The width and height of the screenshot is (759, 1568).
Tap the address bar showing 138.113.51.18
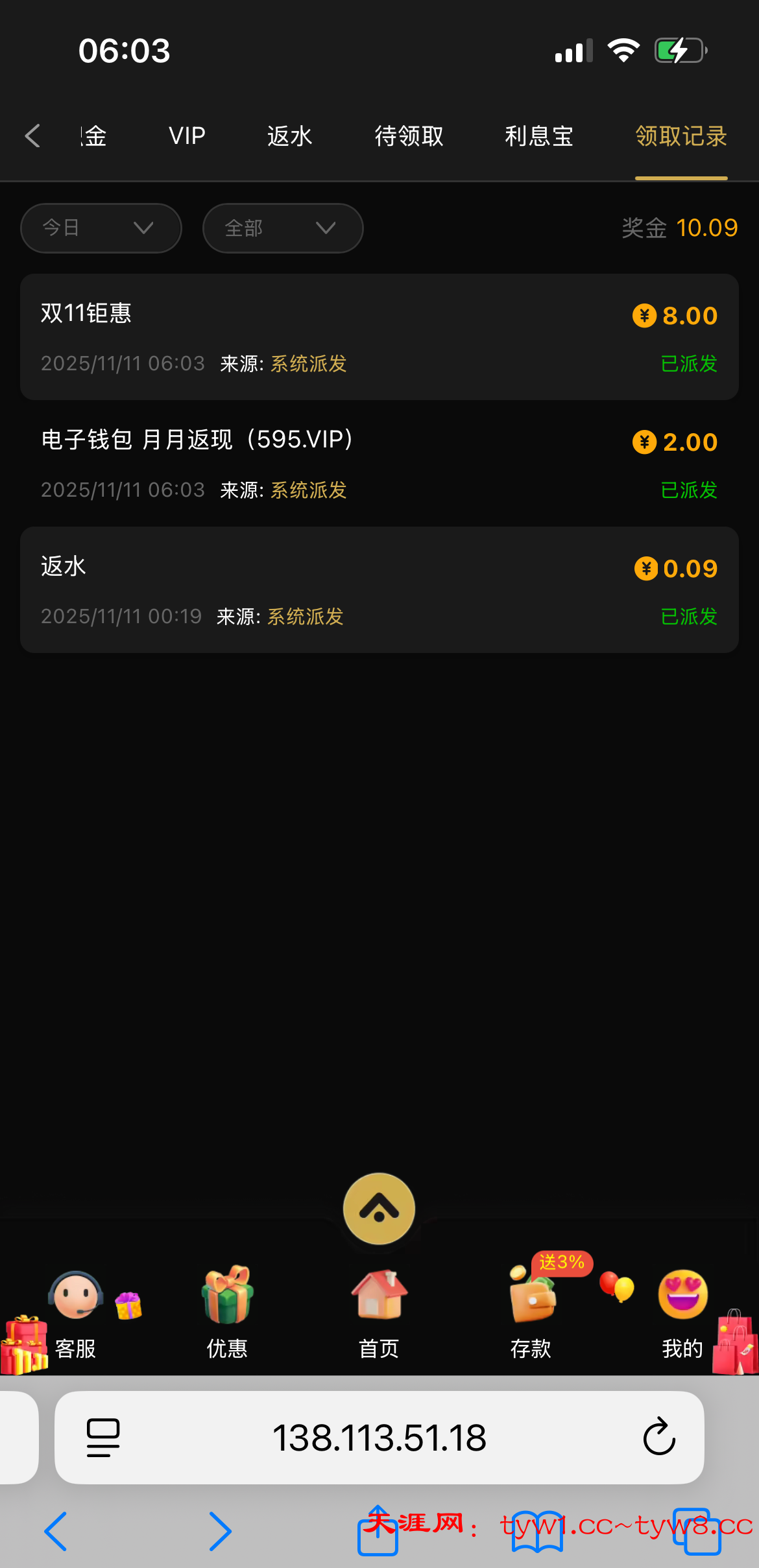pos(379,1437)
